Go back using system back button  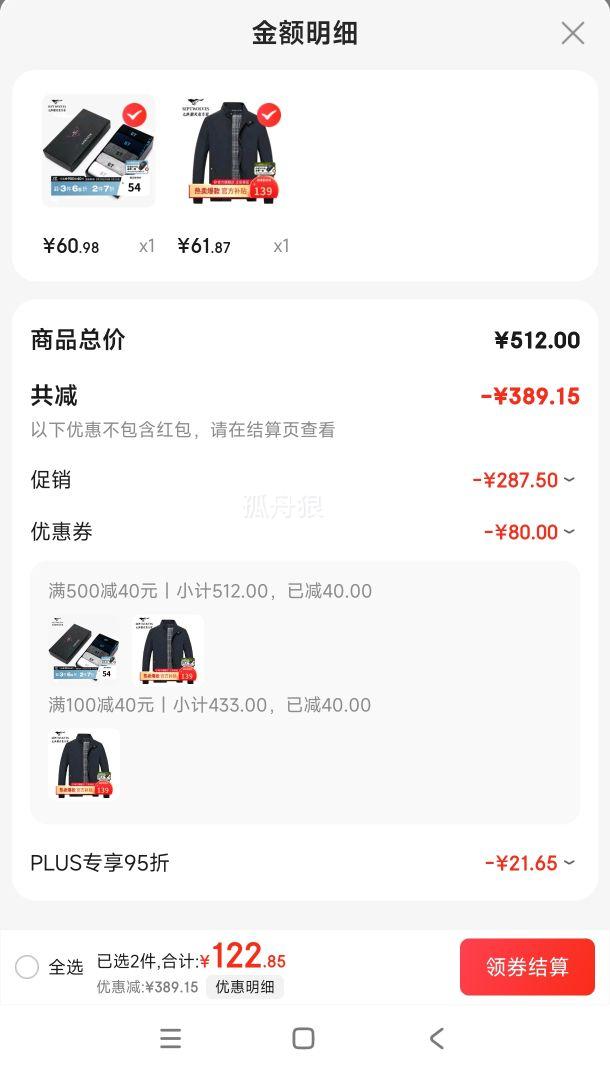click(436, 1038)
